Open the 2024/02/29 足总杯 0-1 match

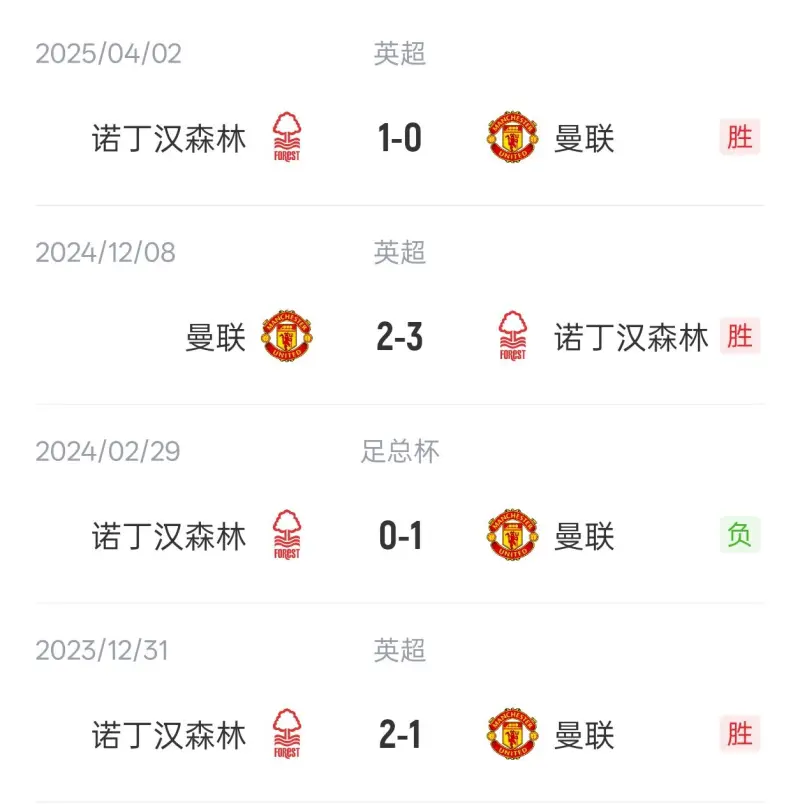[x=400, y=537]
